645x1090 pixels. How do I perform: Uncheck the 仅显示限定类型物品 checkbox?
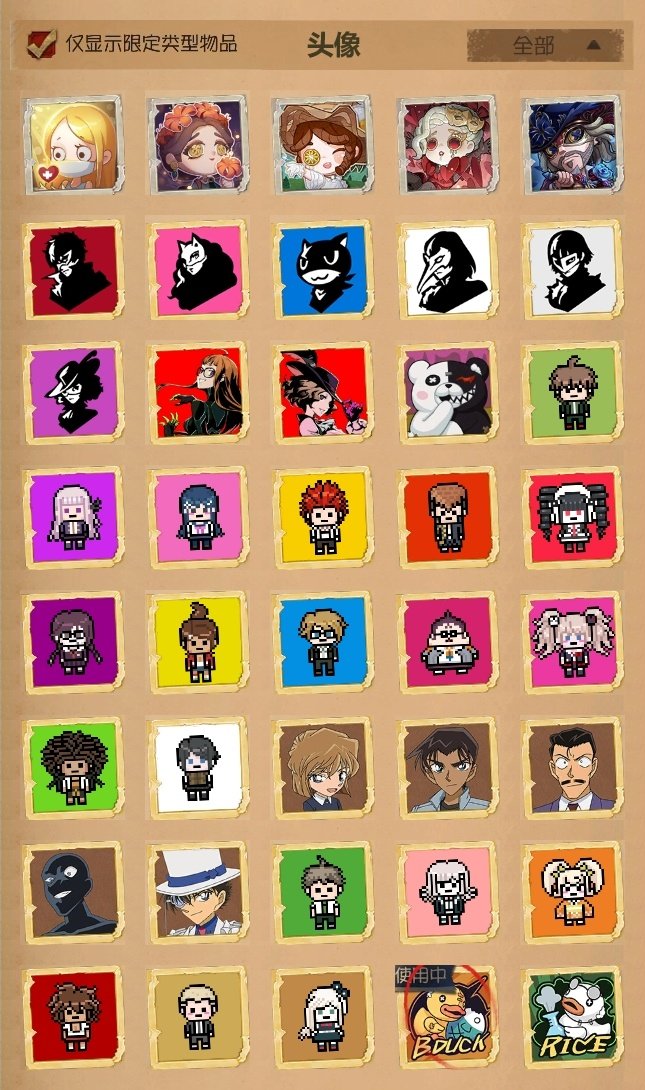(x=42, y=44)
